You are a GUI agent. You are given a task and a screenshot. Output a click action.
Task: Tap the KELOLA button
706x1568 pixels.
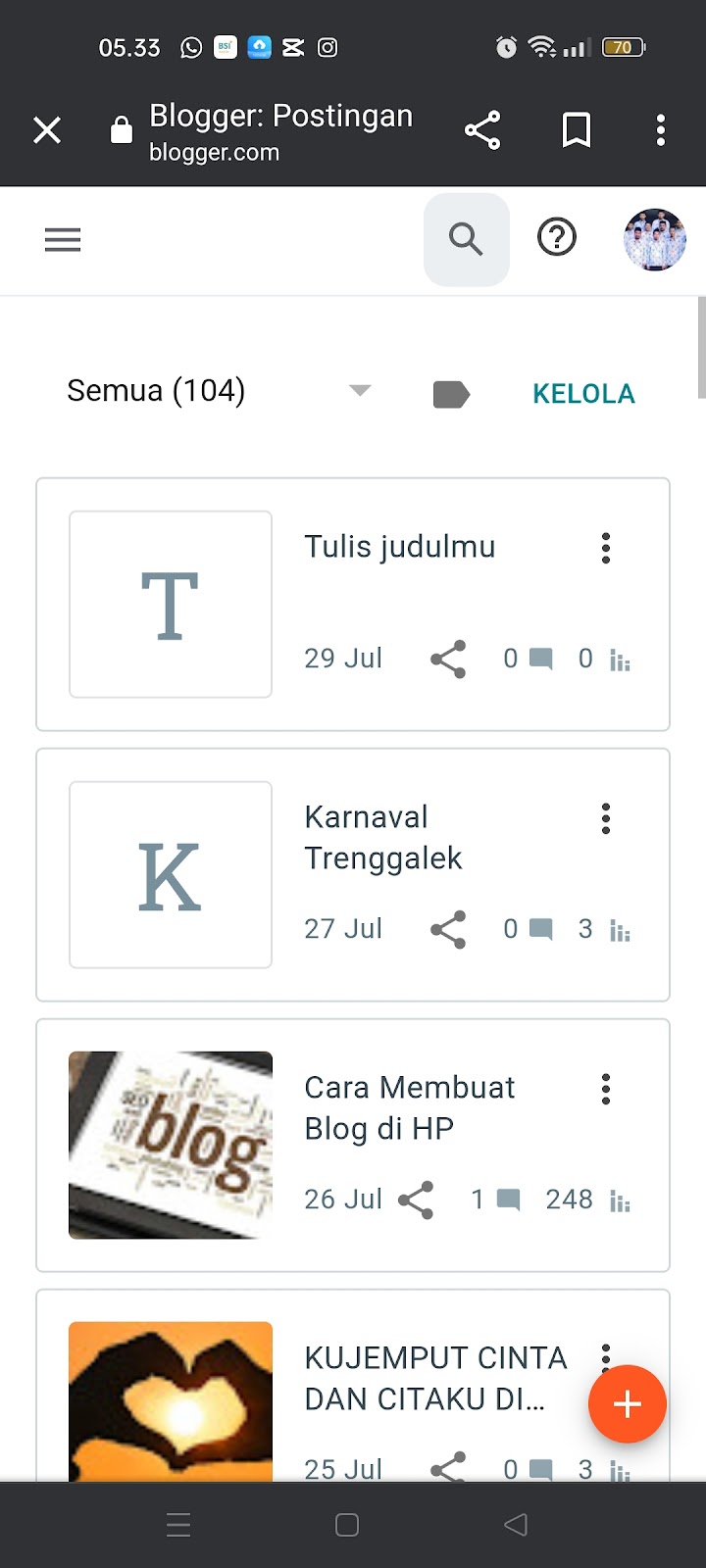point(583,394)
